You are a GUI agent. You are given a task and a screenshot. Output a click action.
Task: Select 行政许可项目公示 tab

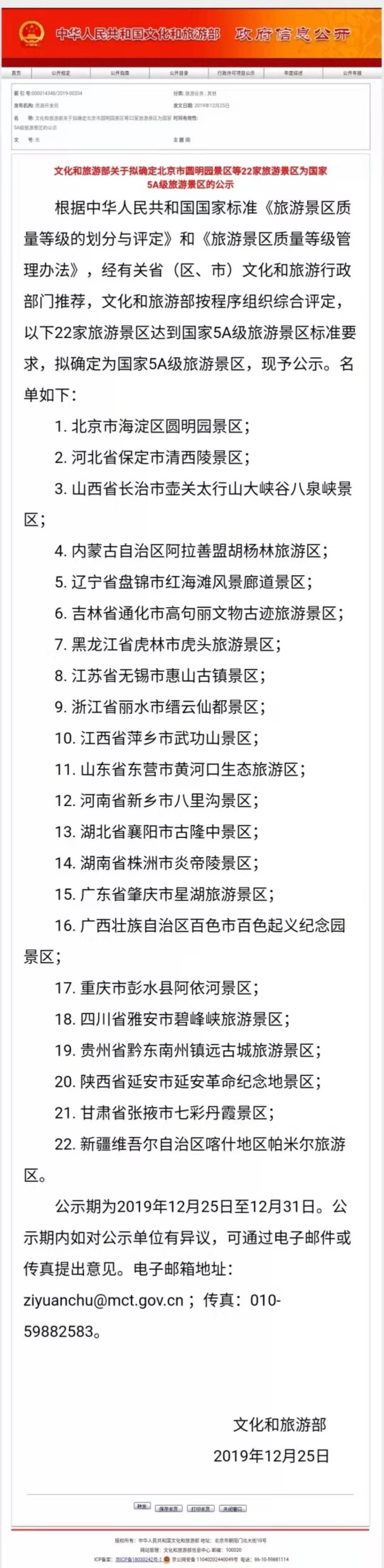[236, 73]
